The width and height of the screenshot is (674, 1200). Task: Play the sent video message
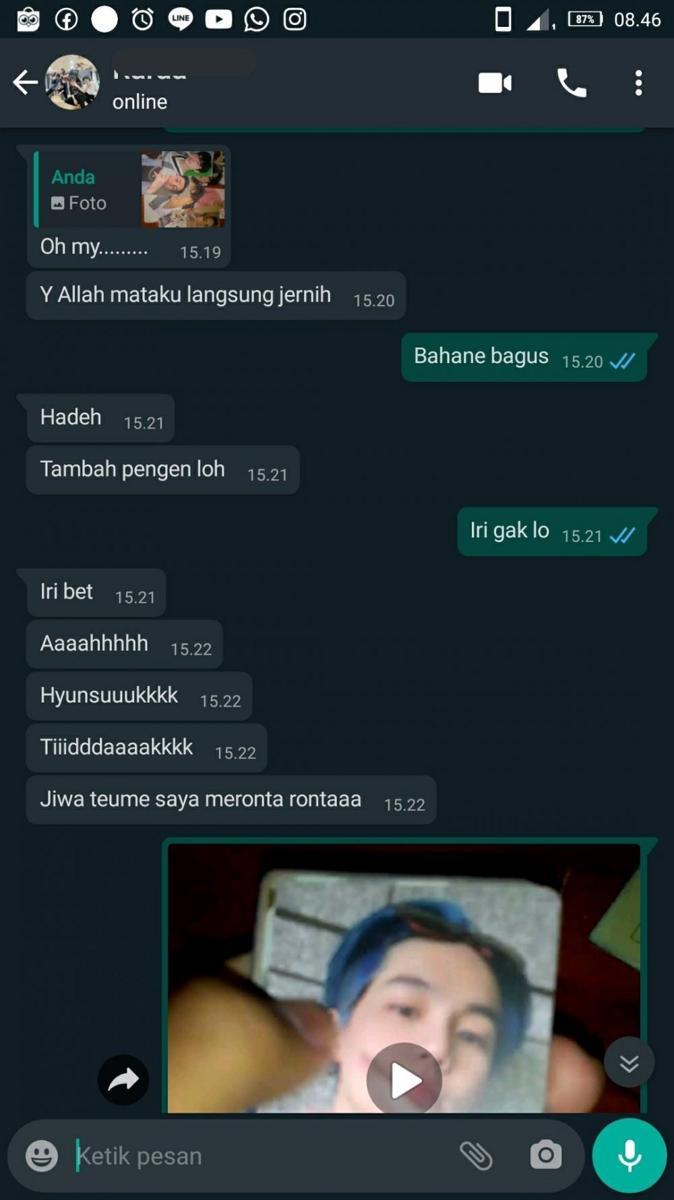[403, 1079]
